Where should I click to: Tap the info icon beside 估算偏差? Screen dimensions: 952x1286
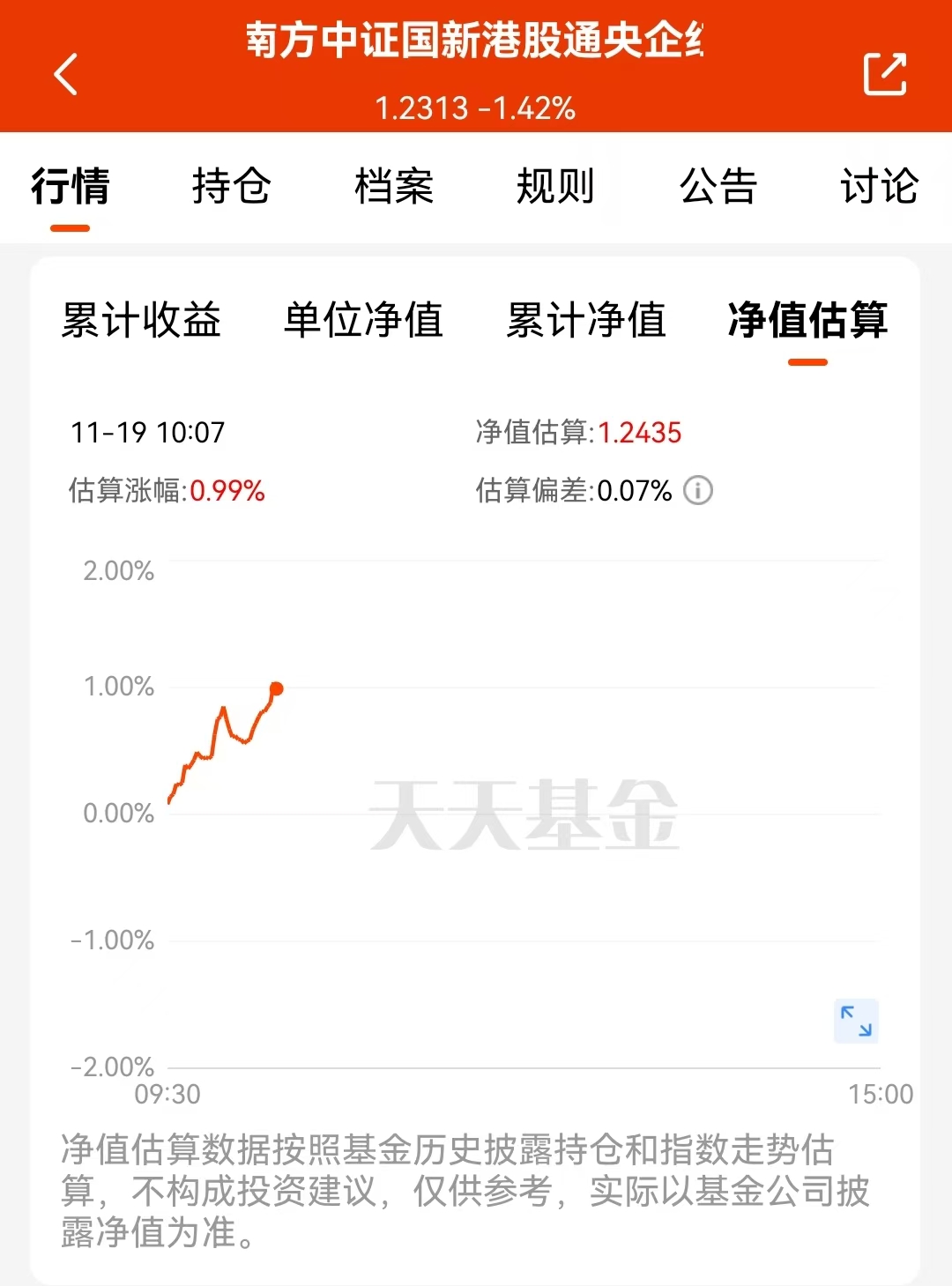click(698, 490)
